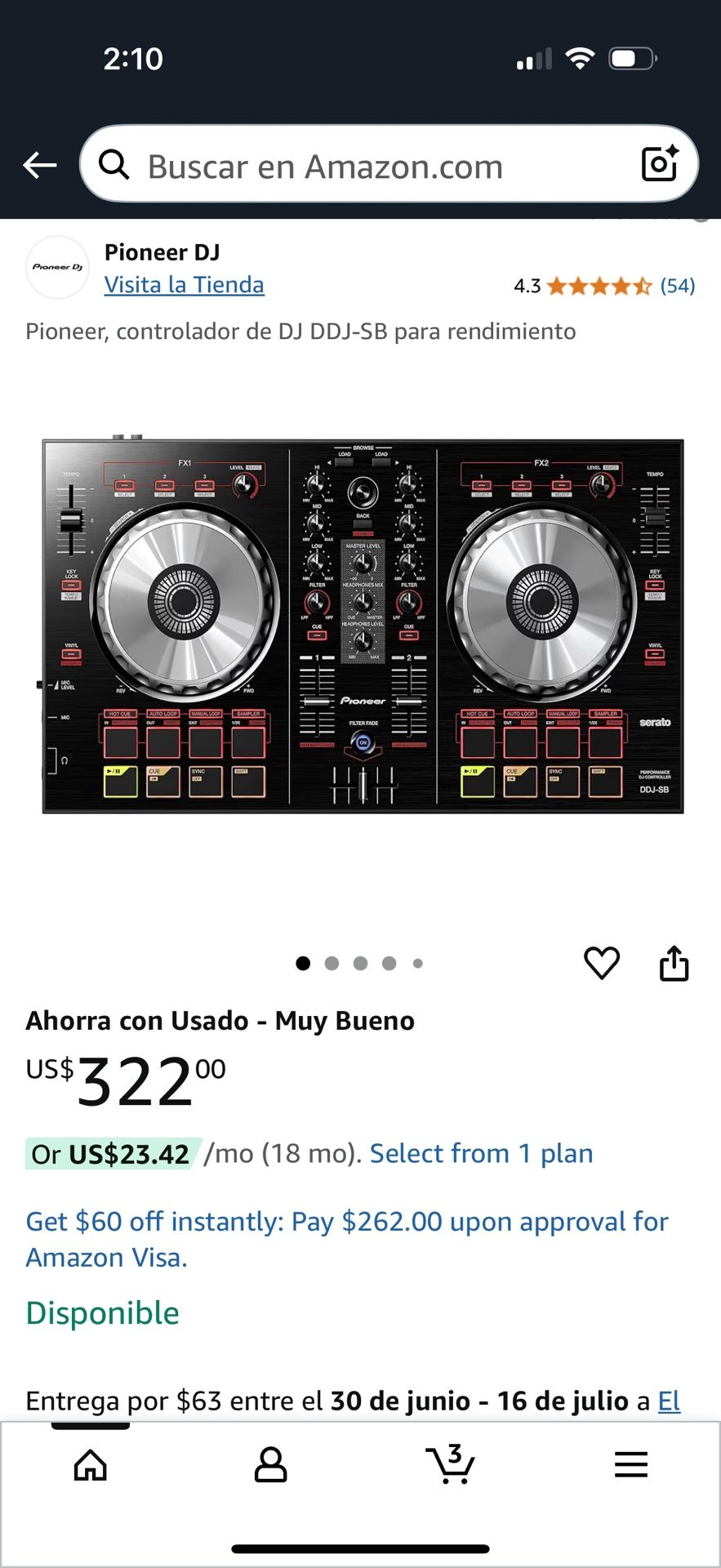Viewport: 721px width, 1568px height.
Task: Open the shopping cart showing 3 items
Action: (x=451, y=1464)
